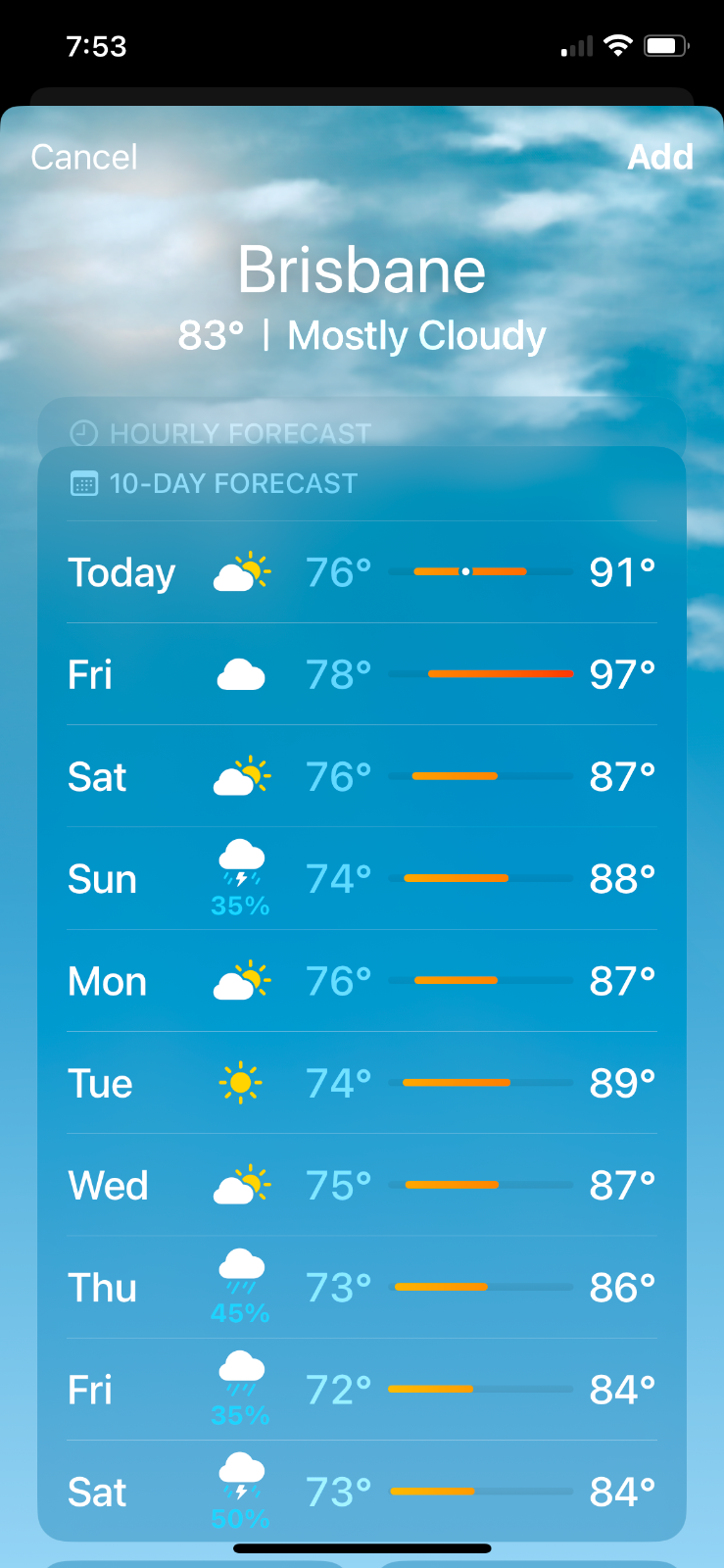Open Sun forecast with 35% rain
724x1568 pixels.
click(x=362, y=879)
